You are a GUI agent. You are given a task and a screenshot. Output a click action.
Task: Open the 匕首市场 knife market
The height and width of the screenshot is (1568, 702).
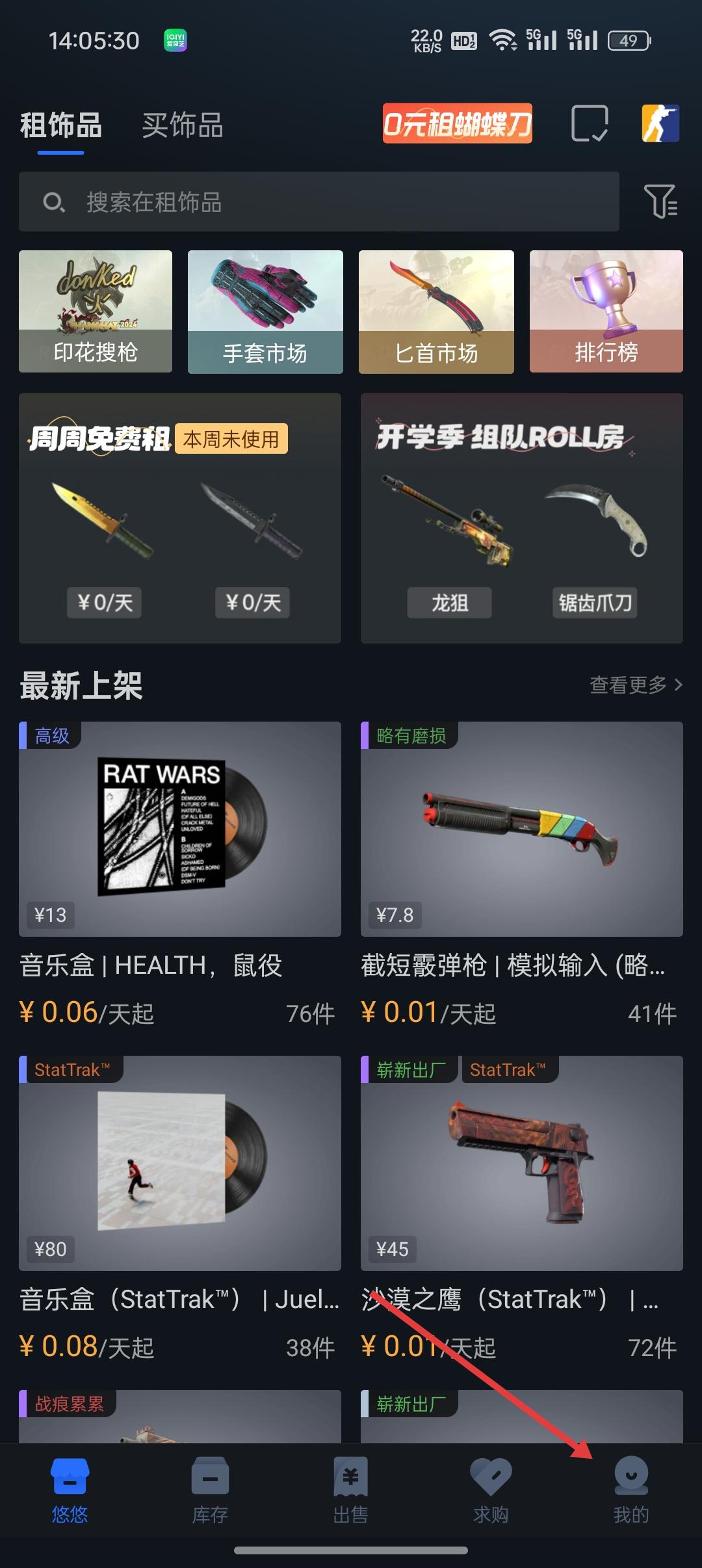click(435, 311)
